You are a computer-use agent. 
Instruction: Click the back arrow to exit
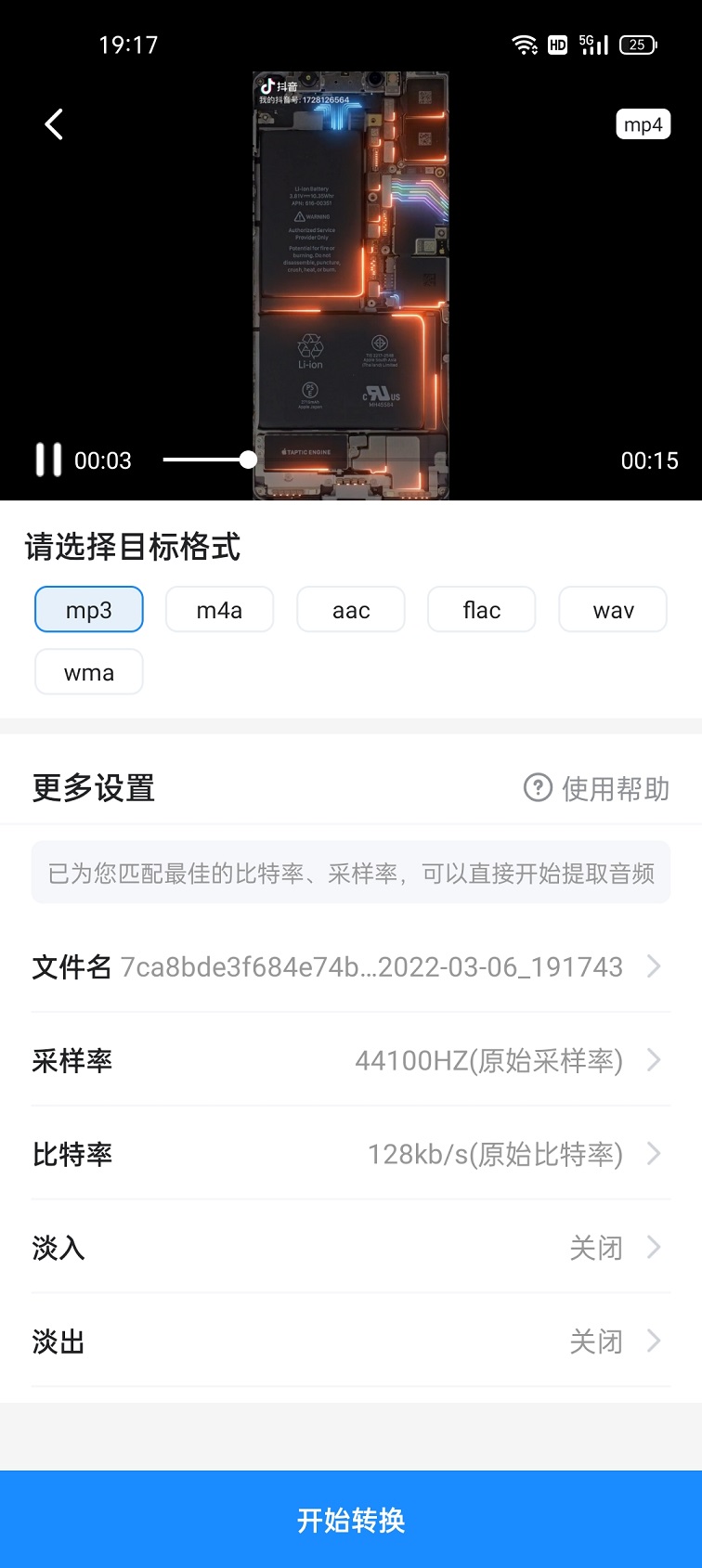click(x=53, y=123)
